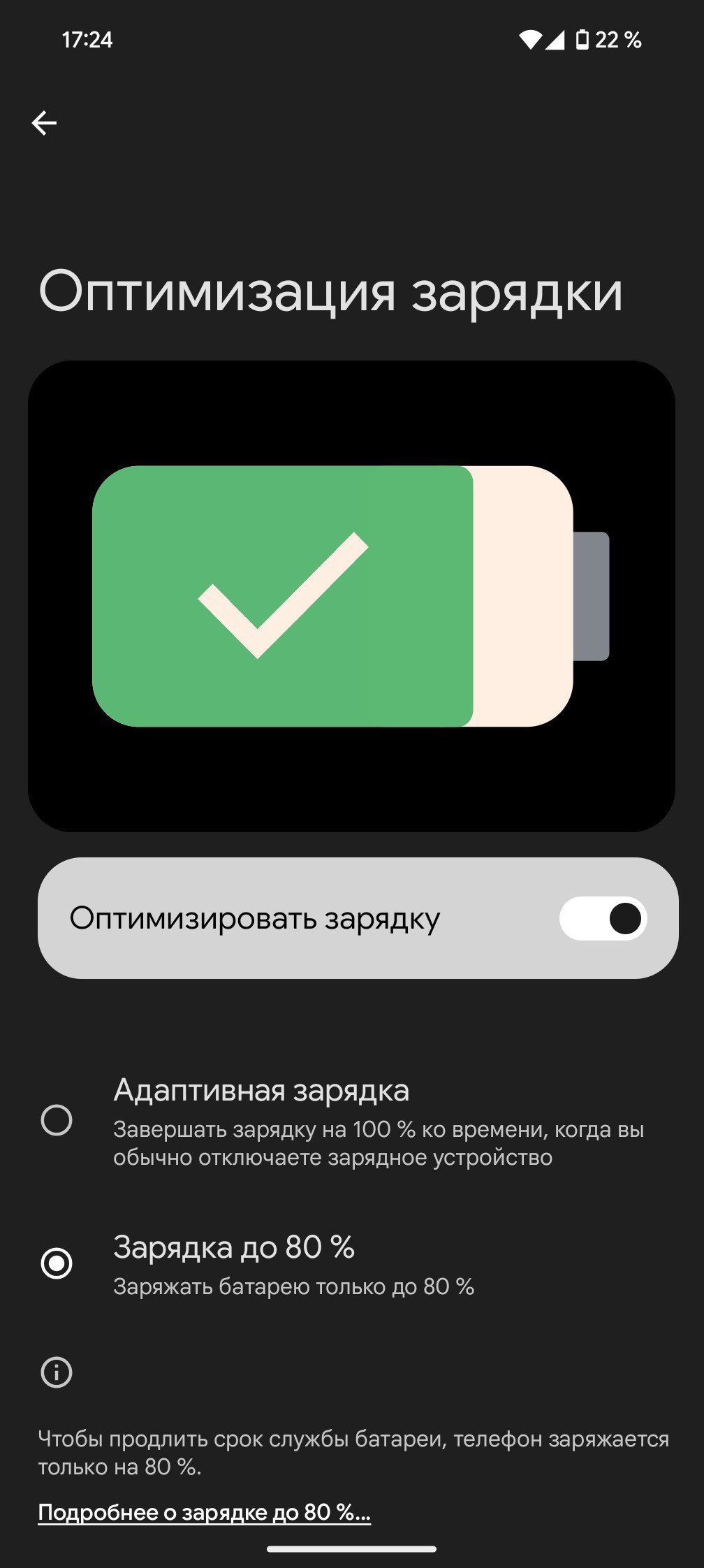Go back using the top-left arrow

[44, 123]
